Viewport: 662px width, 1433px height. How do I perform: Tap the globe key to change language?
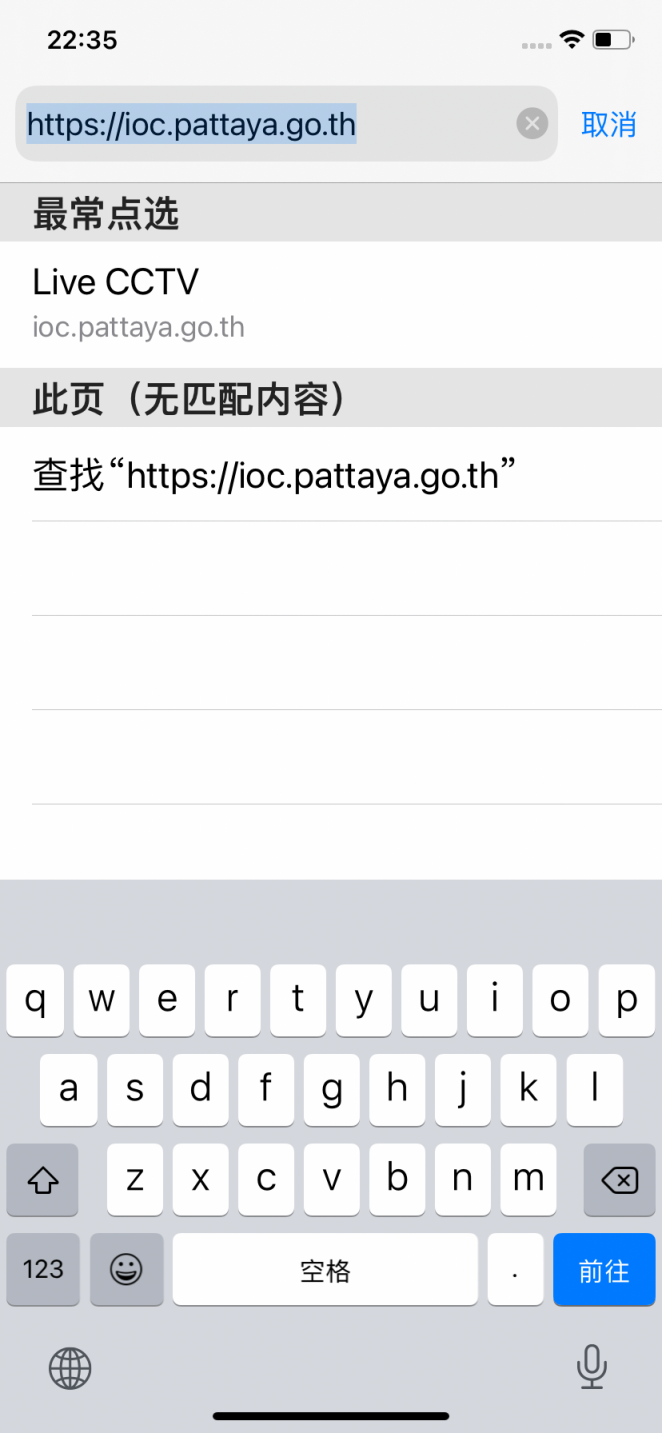(70, 1367)
